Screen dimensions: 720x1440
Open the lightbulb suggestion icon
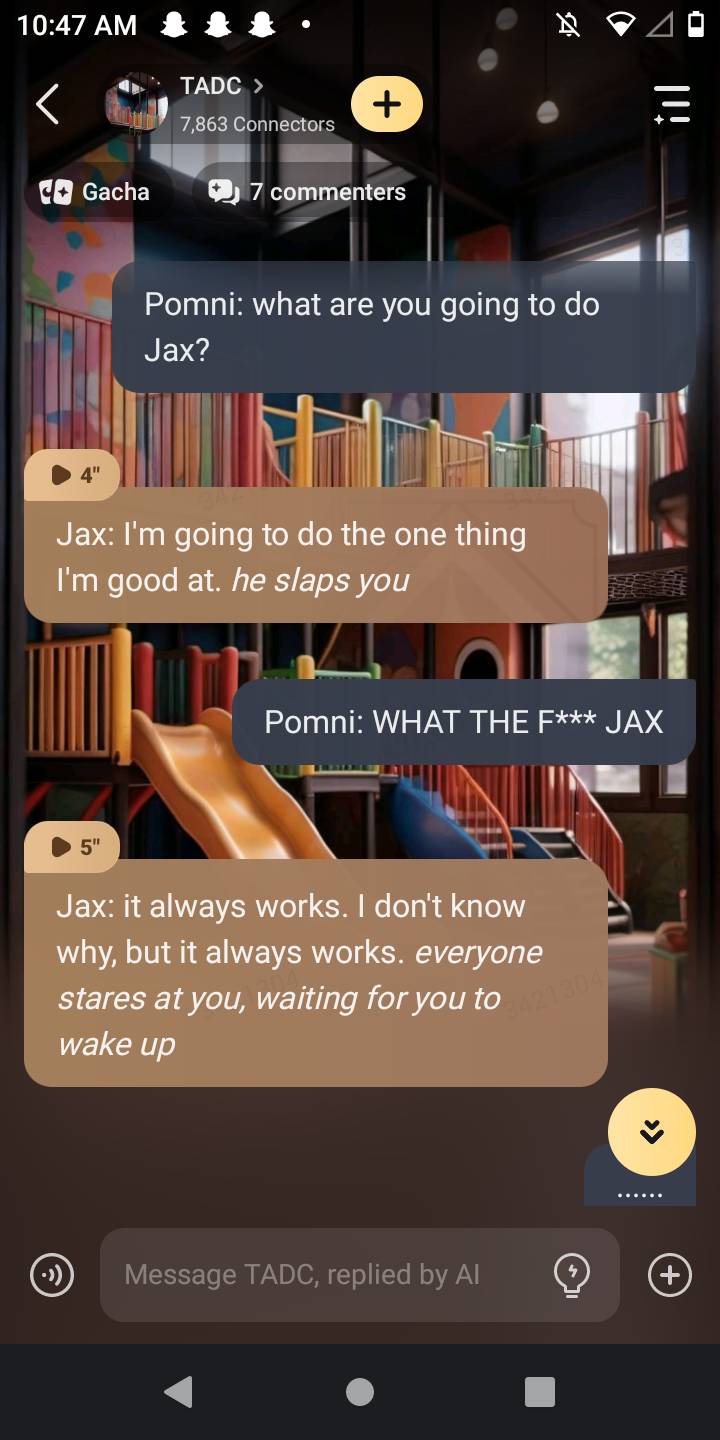pos(571,1275)
